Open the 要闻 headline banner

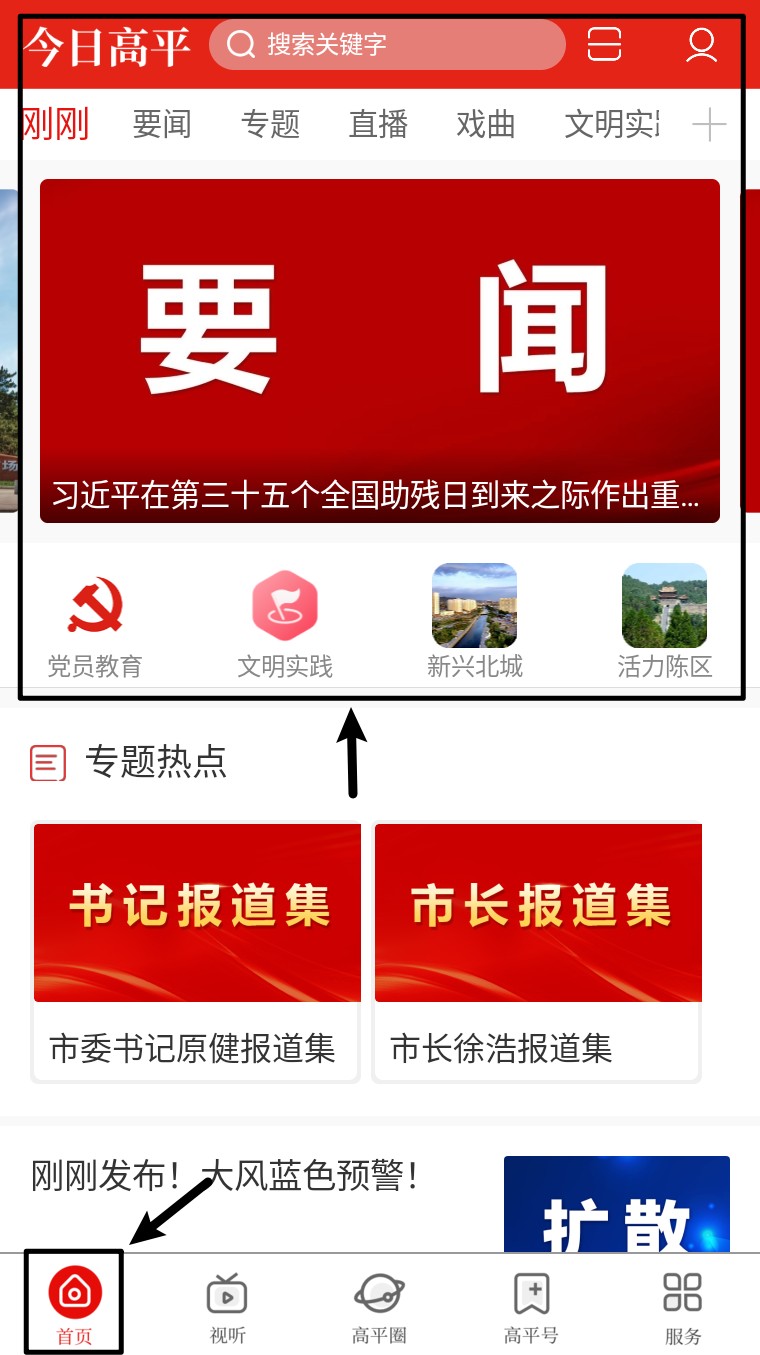(380, 350)
